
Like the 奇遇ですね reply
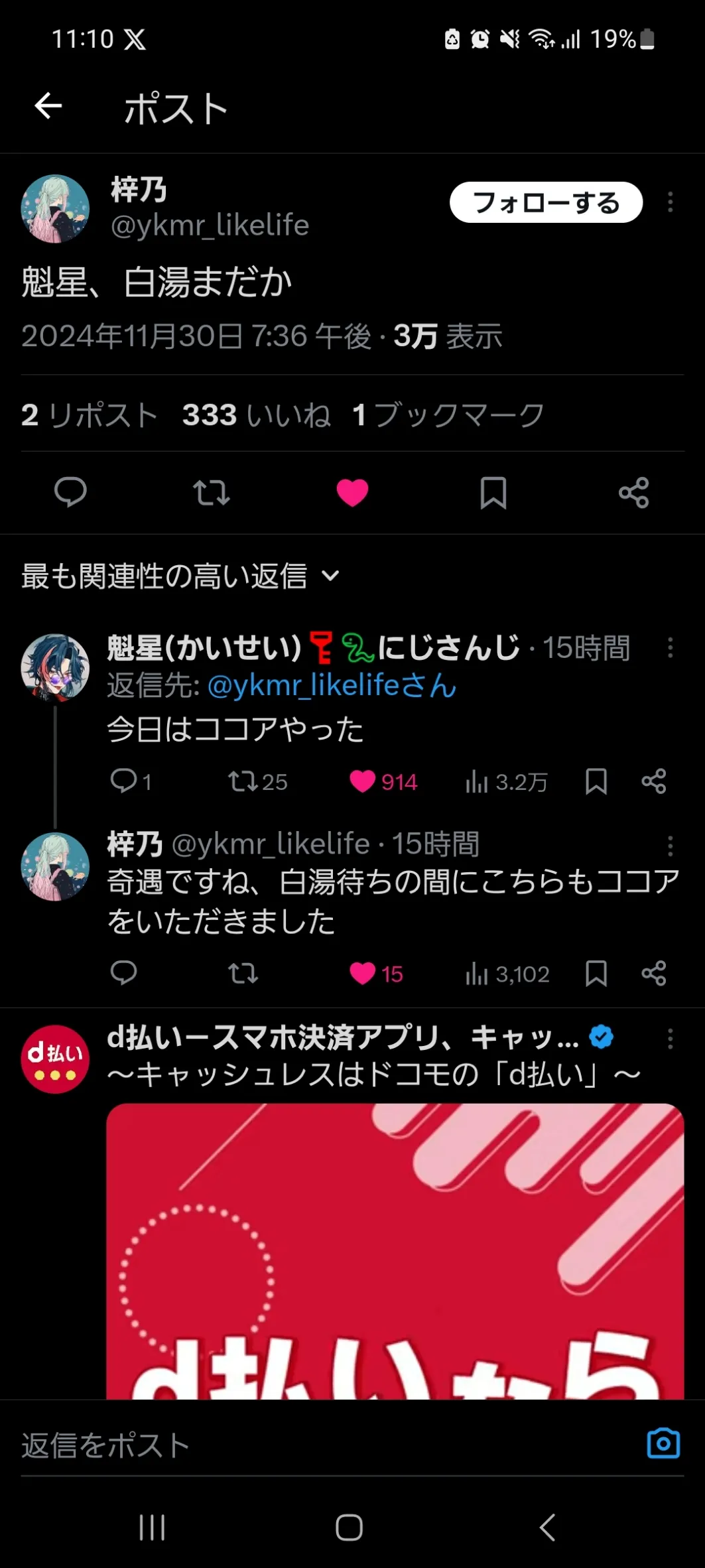363,973
